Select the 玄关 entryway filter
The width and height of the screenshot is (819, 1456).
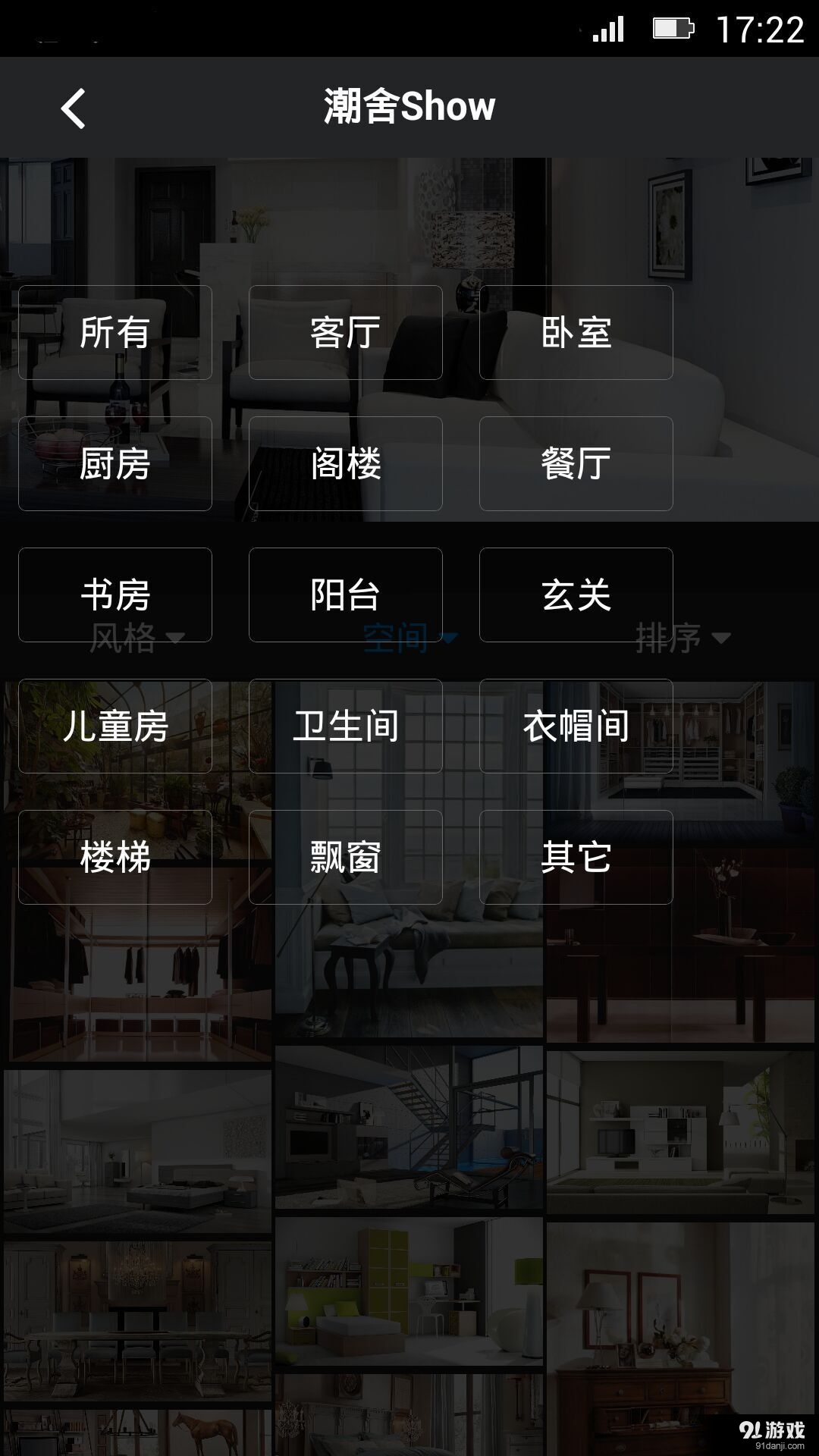(x=576, y=595)
